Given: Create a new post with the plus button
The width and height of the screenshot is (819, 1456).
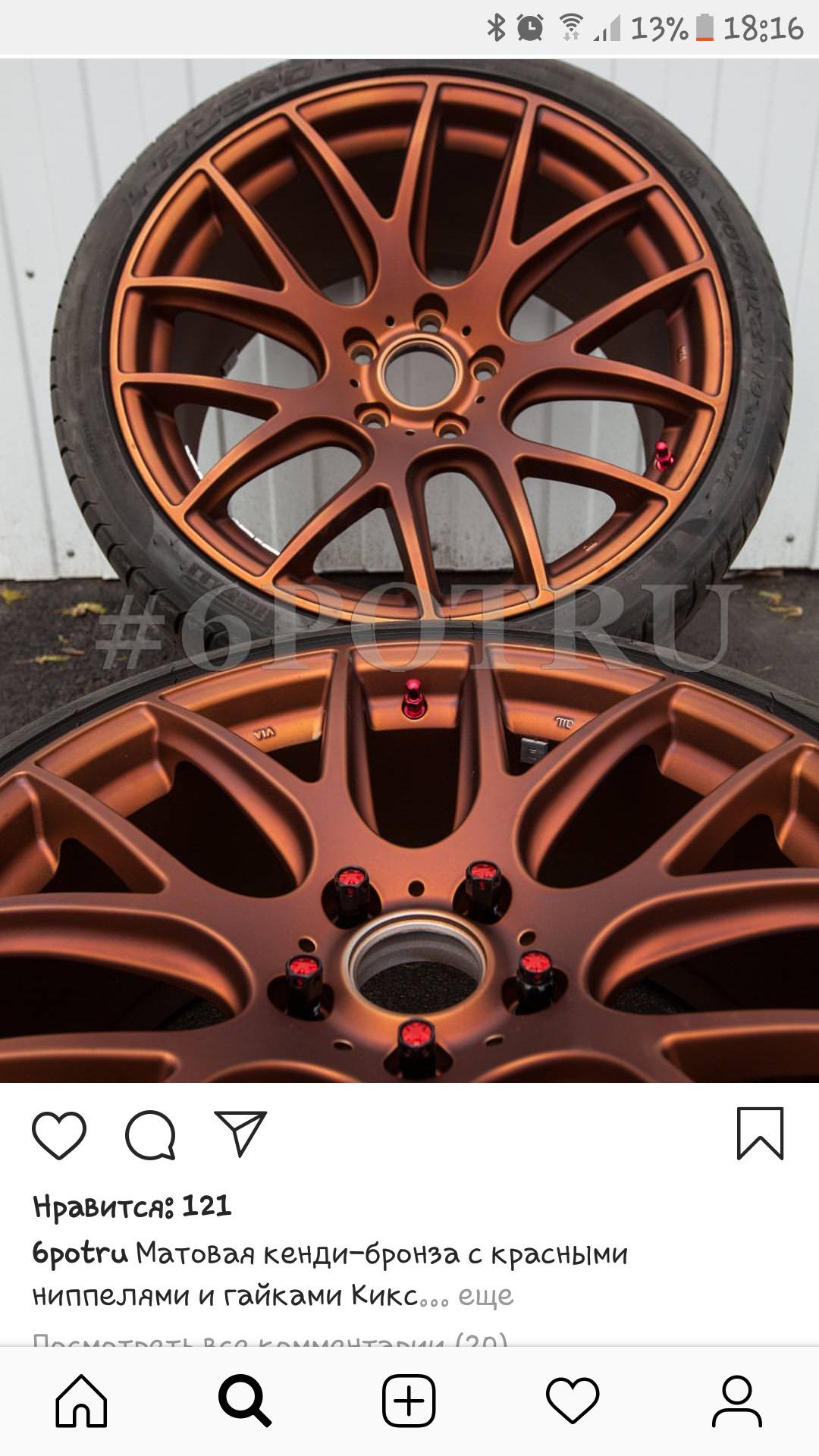Looking at the screenshot, I should click(x=409, y=1401).
